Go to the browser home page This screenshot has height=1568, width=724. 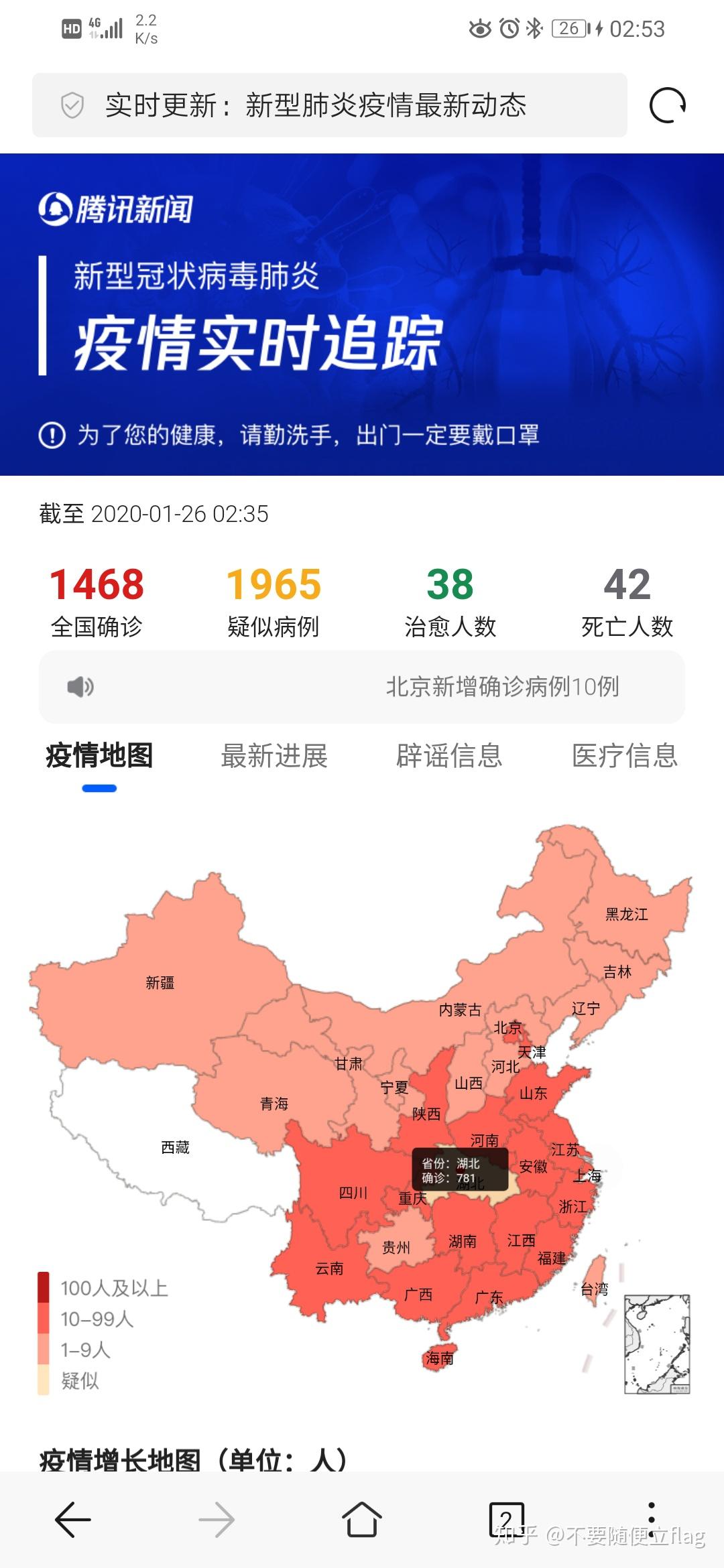point(362,1519)
